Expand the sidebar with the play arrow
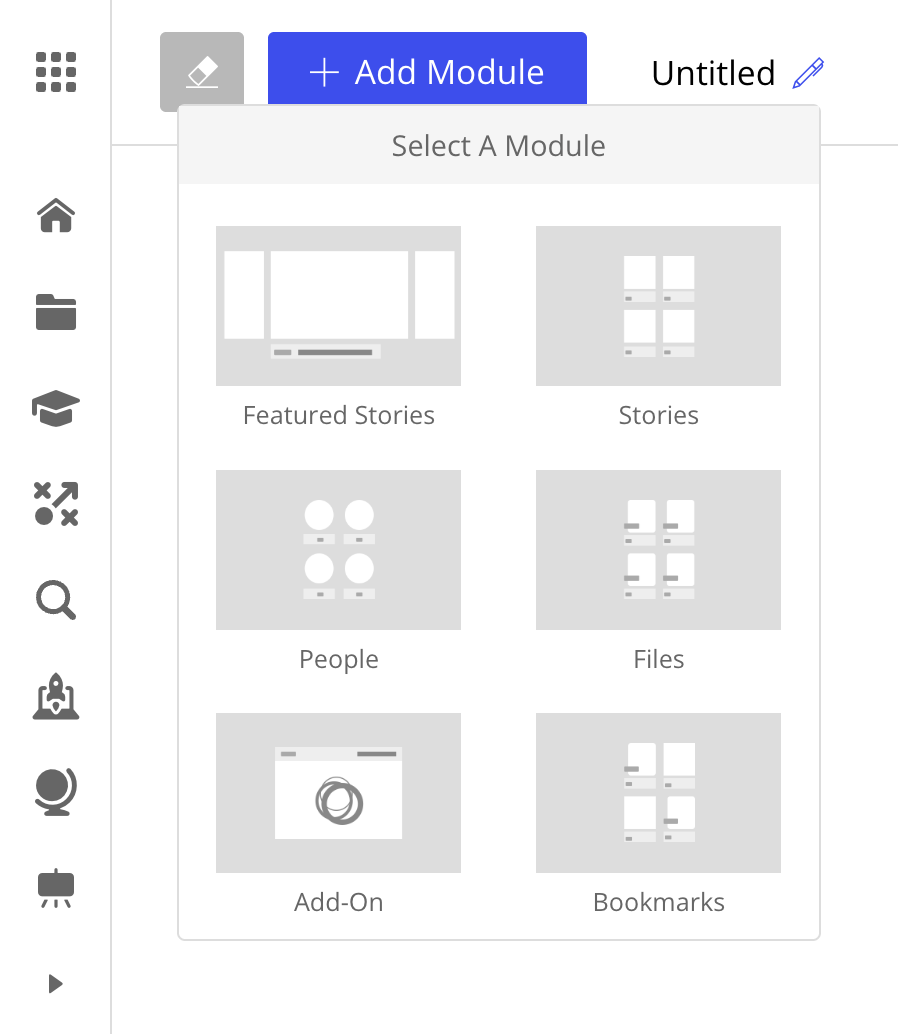 tap(55, 983)
